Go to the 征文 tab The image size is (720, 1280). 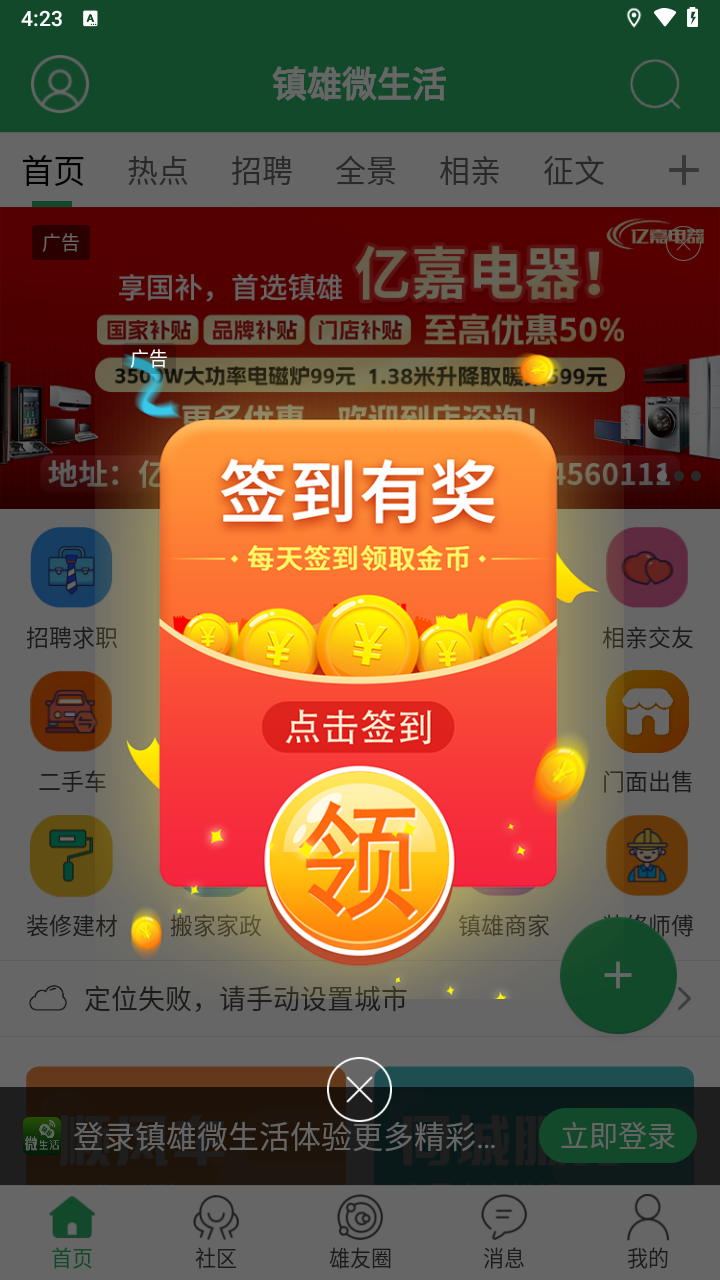574,171
